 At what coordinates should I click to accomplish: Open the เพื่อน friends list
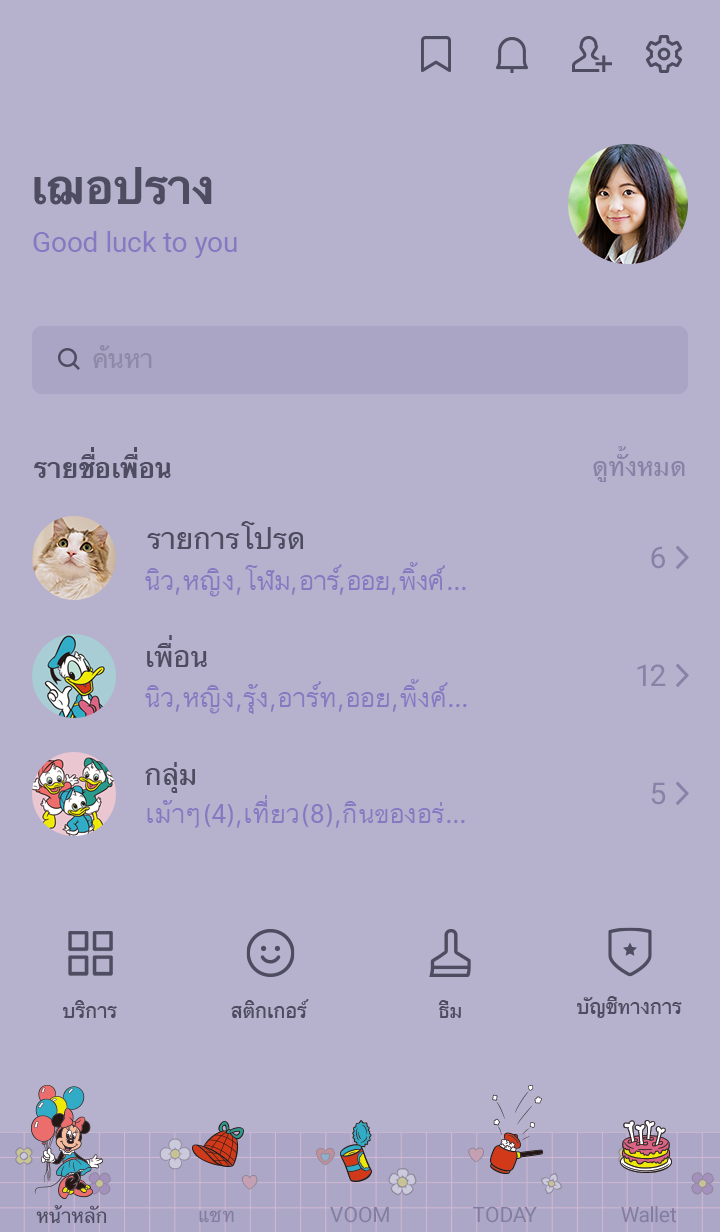360,676
